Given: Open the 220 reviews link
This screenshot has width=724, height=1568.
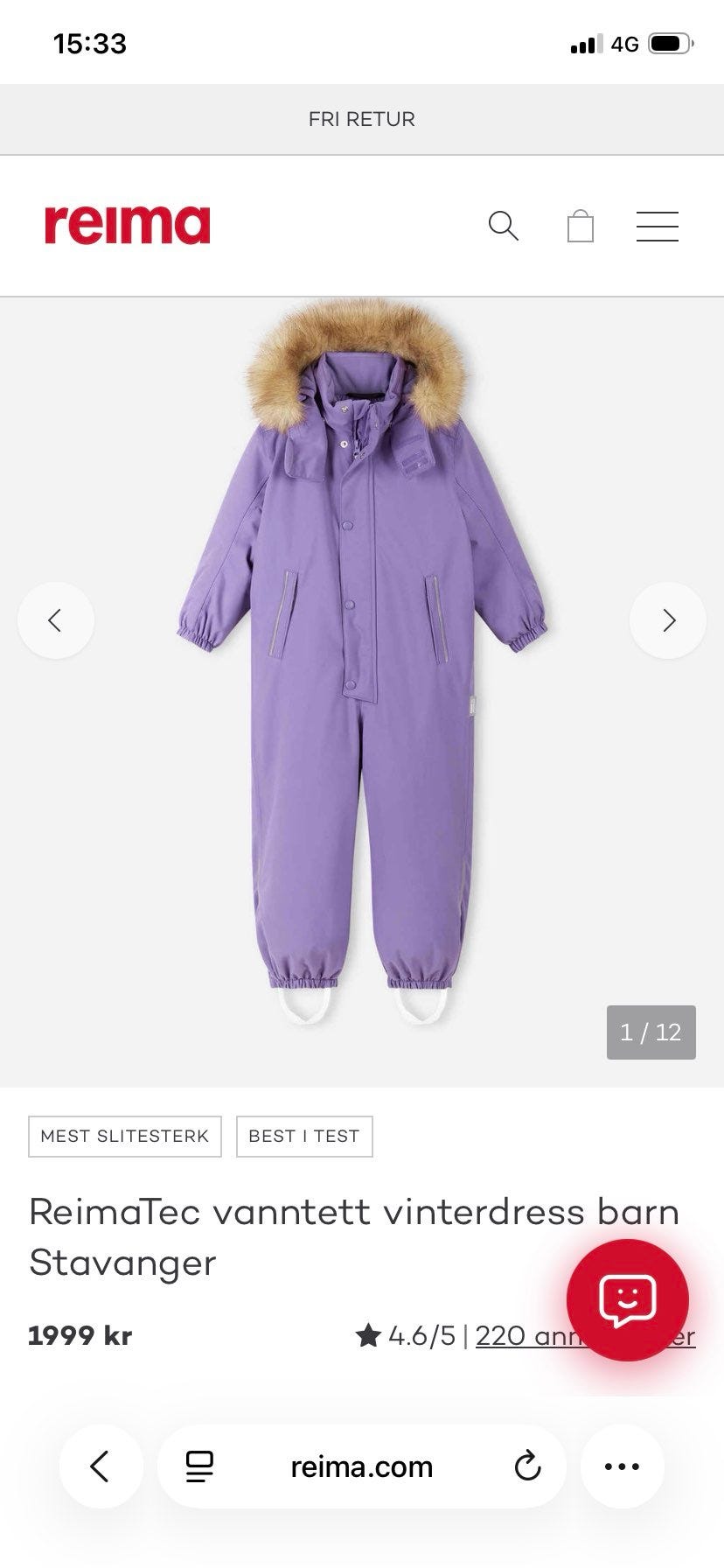Looking at the screenshot, I should pyautogui.click(x=585, y=1336).
